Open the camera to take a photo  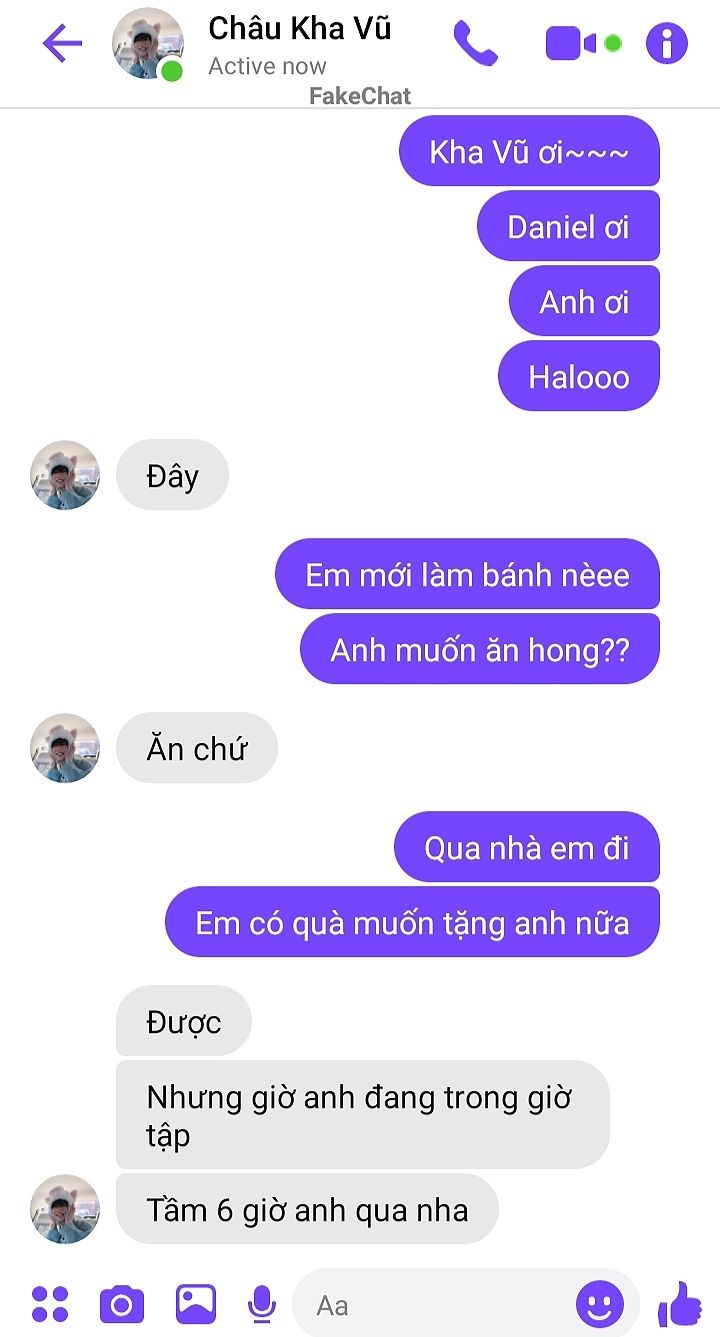click(x=122, y=1305)
